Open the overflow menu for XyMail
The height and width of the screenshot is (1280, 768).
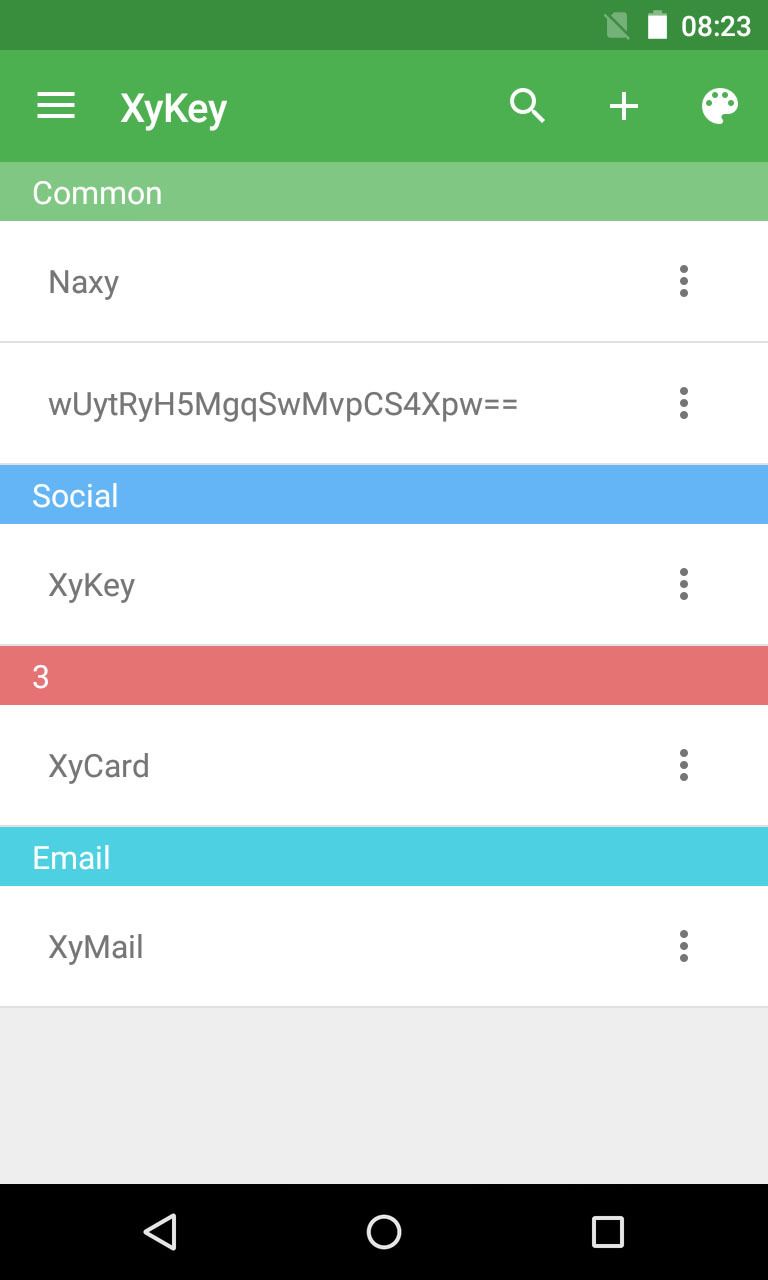(684, 946)
